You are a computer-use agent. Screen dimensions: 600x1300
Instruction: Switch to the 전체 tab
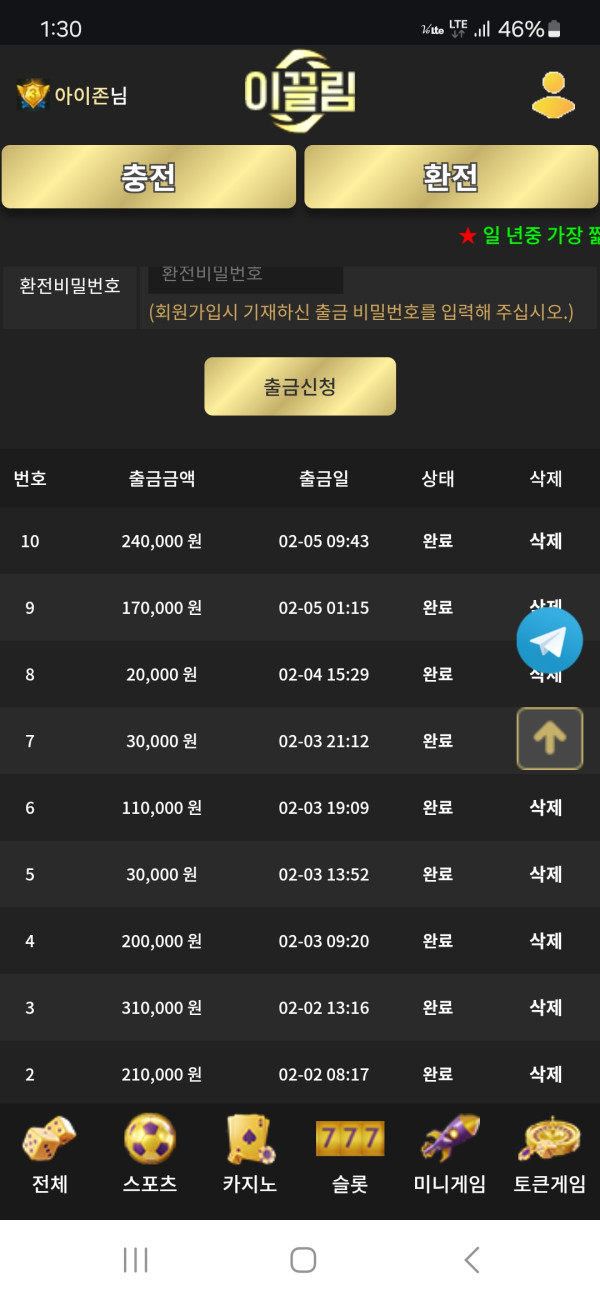(x=50, y=1155)
